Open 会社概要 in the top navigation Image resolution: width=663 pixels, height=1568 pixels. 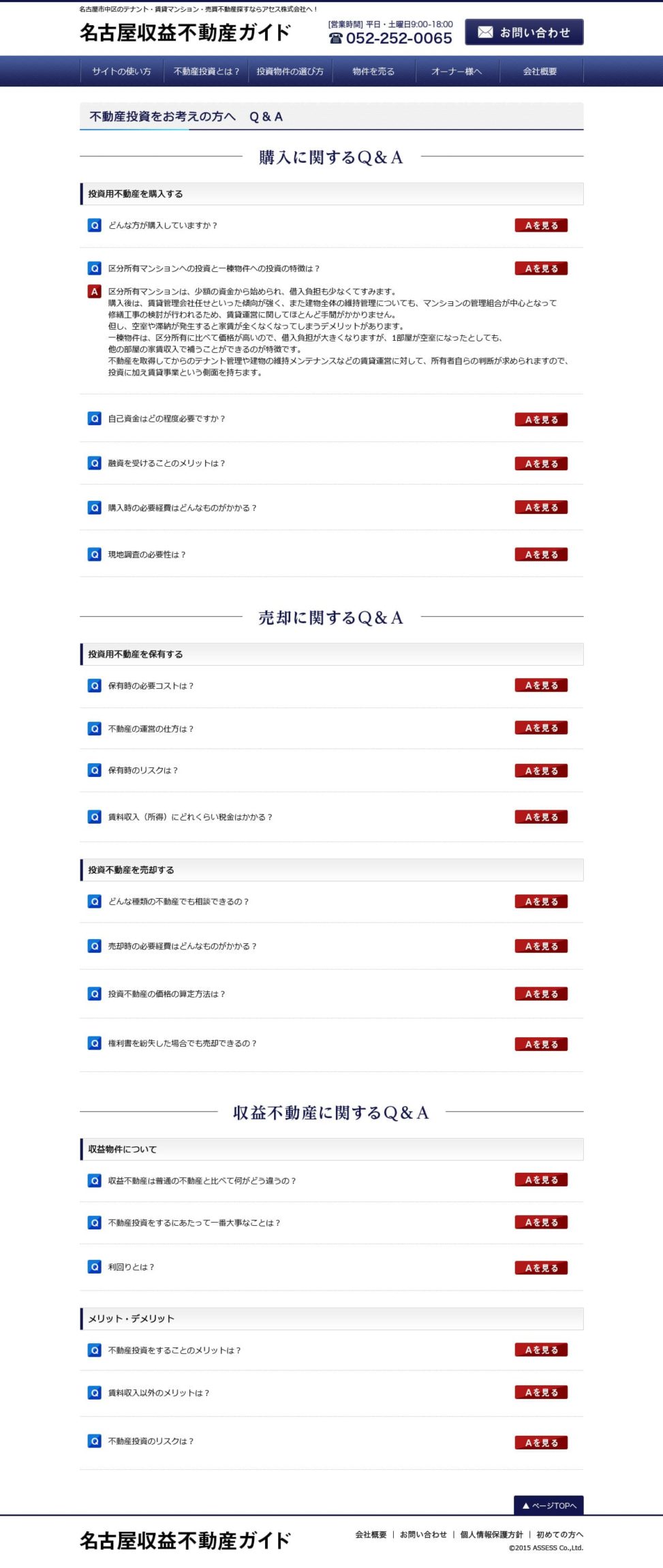[540, 72]
